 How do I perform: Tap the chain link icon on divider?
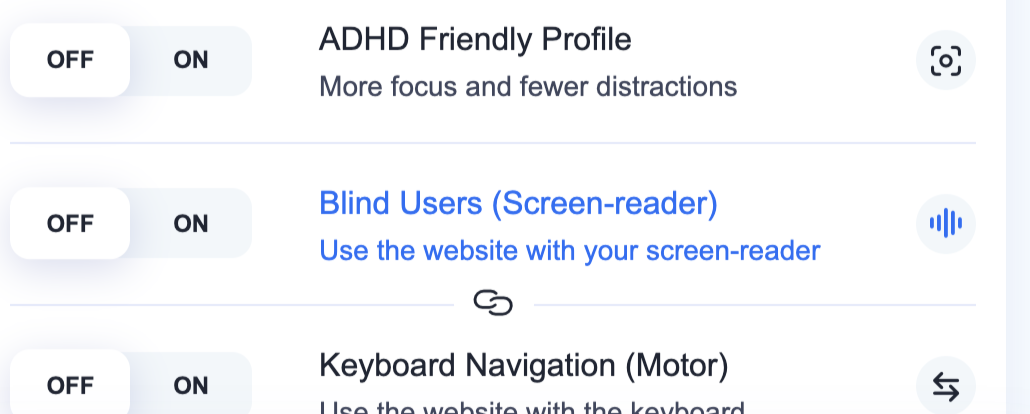pyautogui.click(x=493, y=302)
